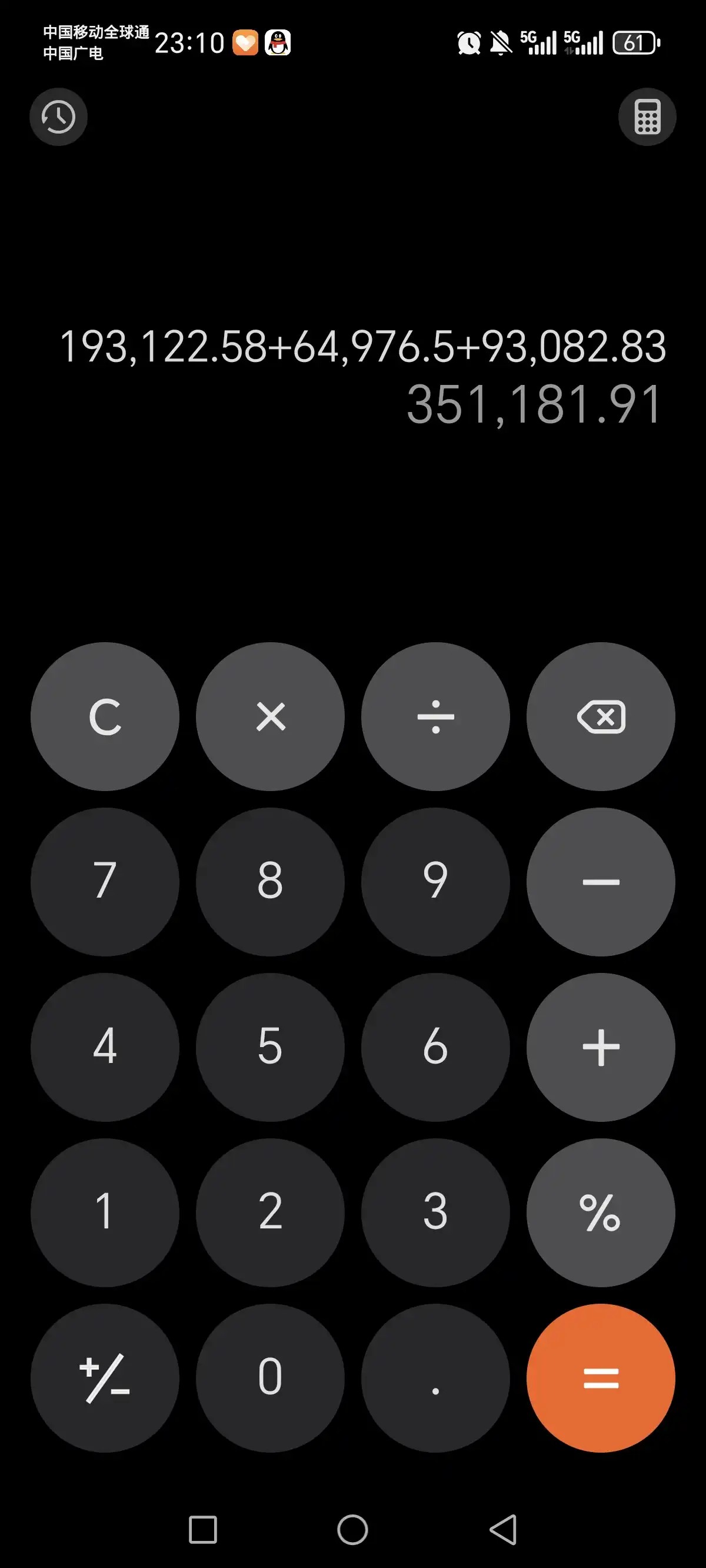Viewport: 706px width, 1568px height.
Task: Go back using the system back arrow
Action: point(502,1530)
